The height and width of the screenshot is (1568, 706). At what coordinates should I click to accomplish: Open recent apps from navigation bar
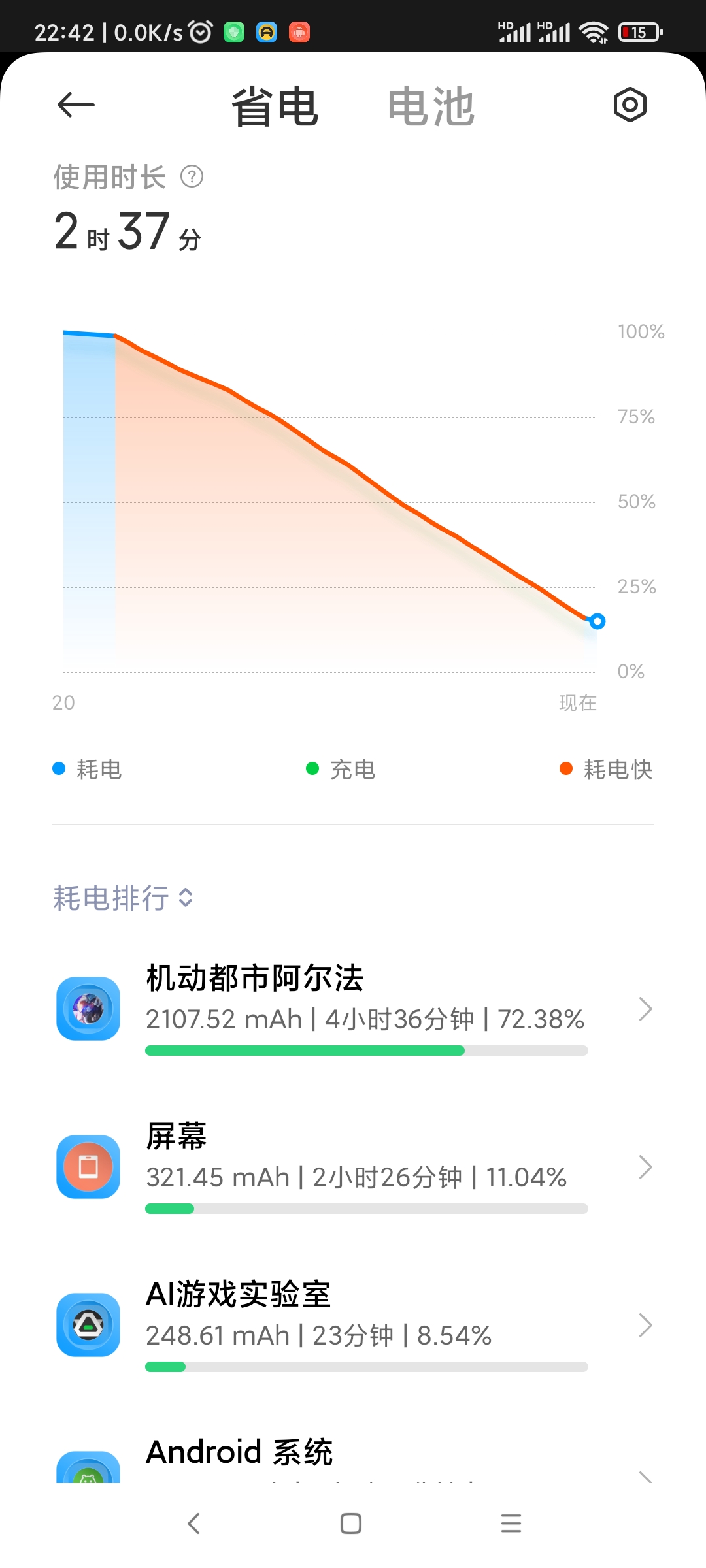pos(511,1524)
